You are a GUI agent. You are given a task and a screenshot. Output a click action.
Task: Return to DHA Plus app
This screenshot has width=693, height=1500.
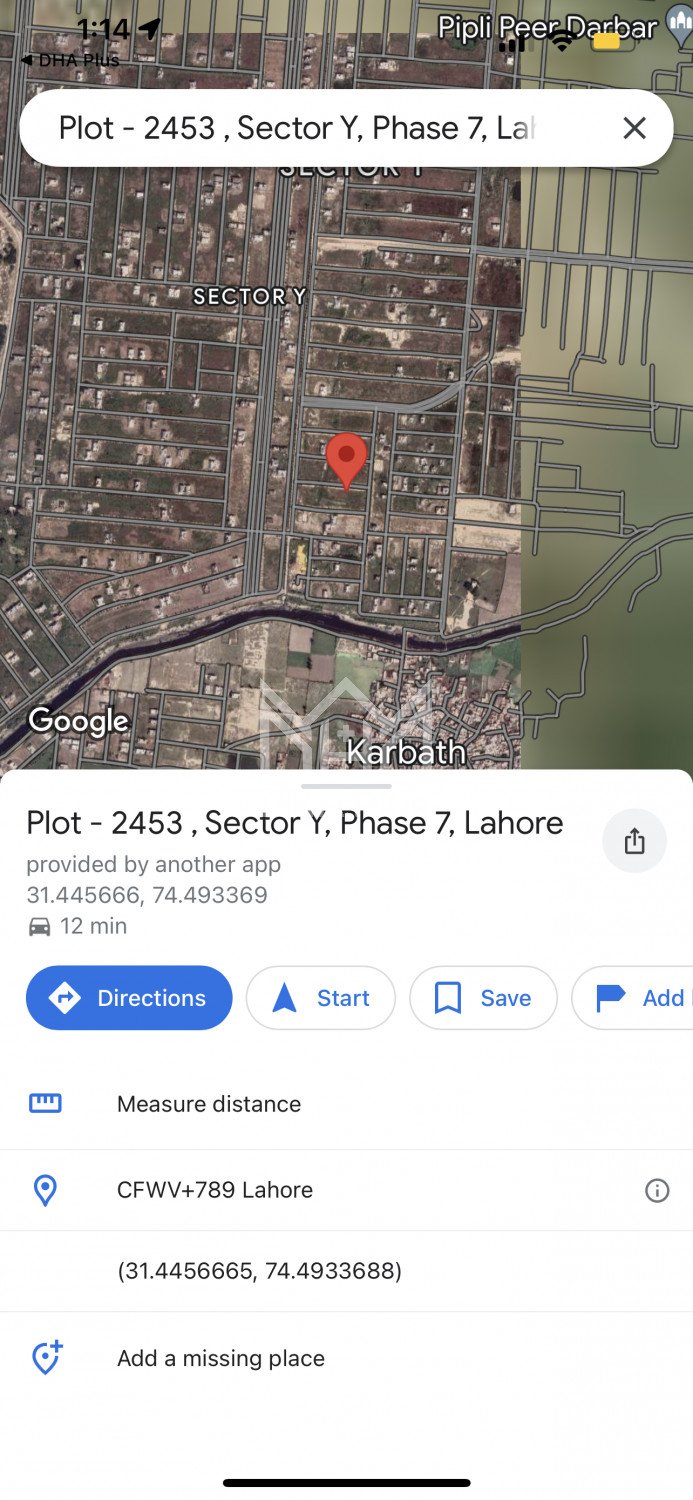point(70,60)
